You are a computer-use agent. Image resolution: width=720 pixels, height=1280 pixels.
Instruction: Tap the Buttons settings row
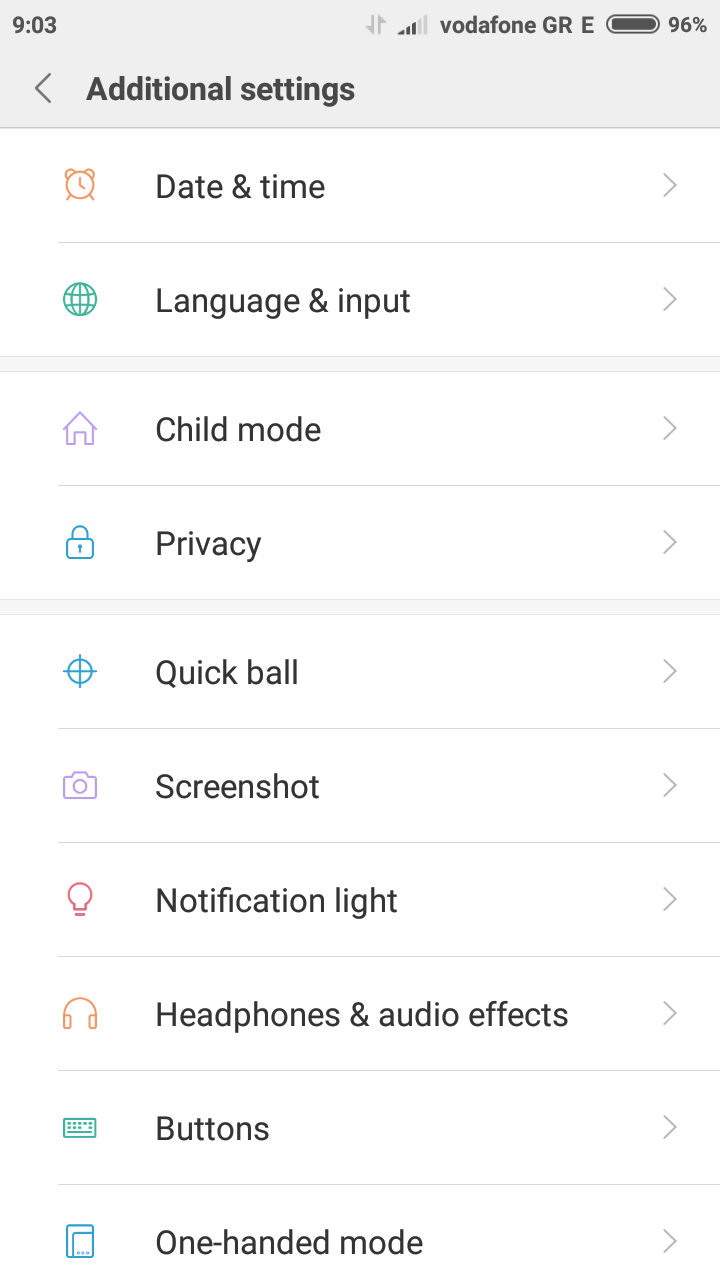pos(360,1128)
